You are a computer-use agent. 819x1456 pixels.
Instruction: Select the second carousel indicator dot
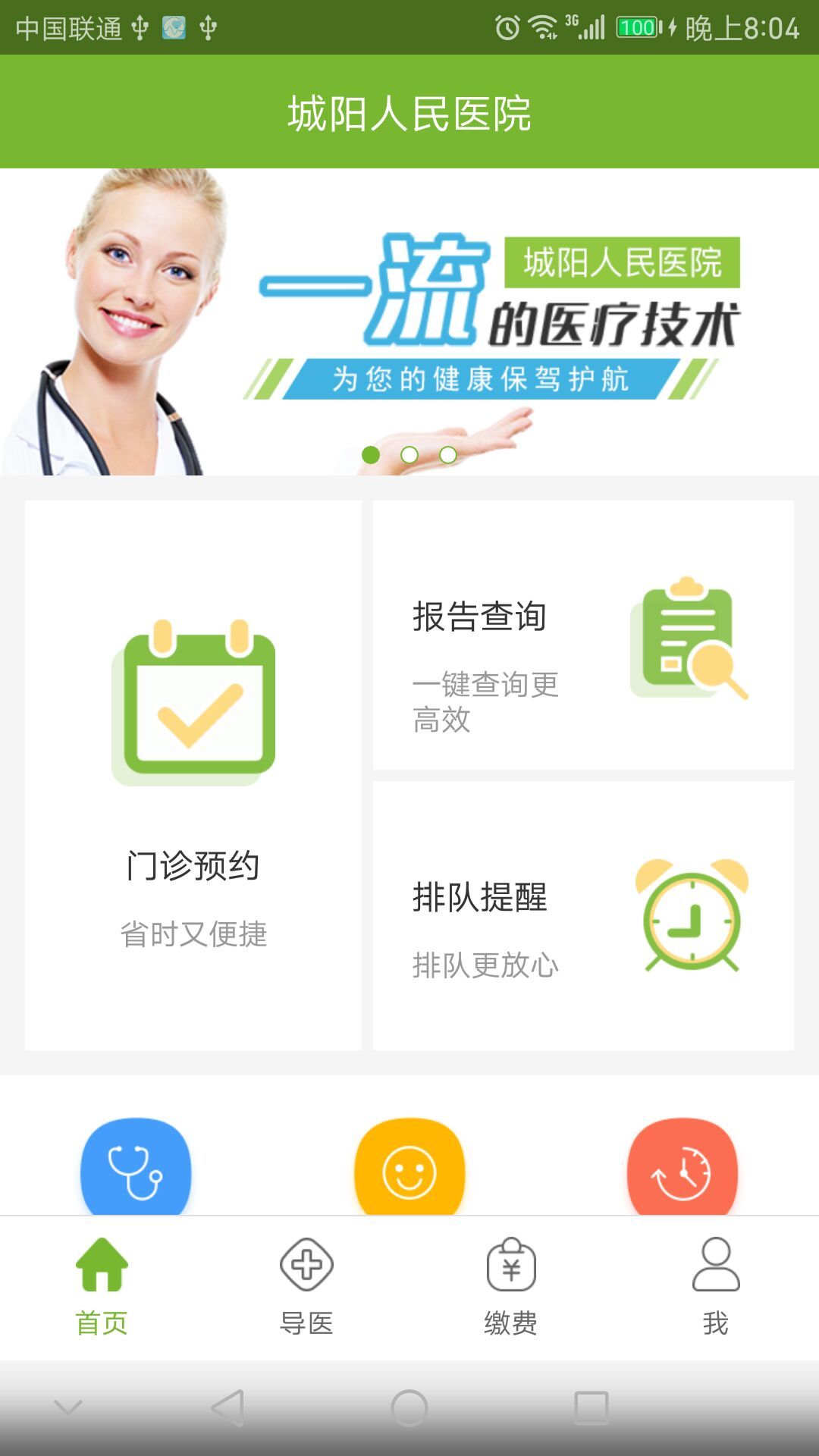point(409,453)
